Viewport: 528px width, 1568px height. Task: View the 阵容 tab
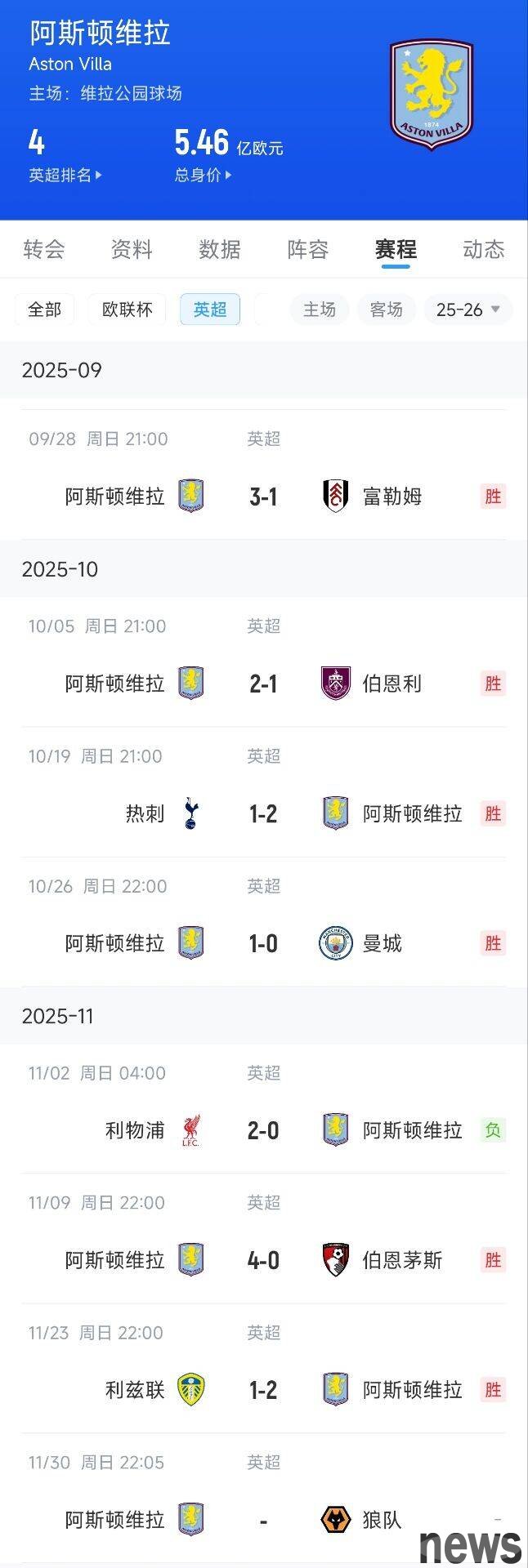click(307, 249)
